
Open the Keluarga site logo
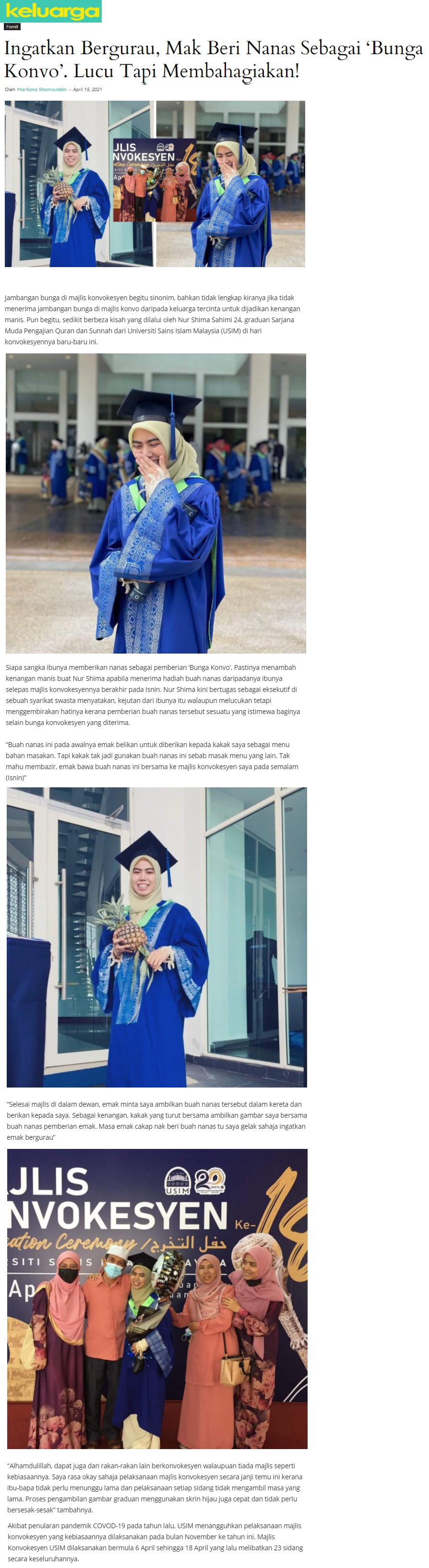[x=51, y=11]
